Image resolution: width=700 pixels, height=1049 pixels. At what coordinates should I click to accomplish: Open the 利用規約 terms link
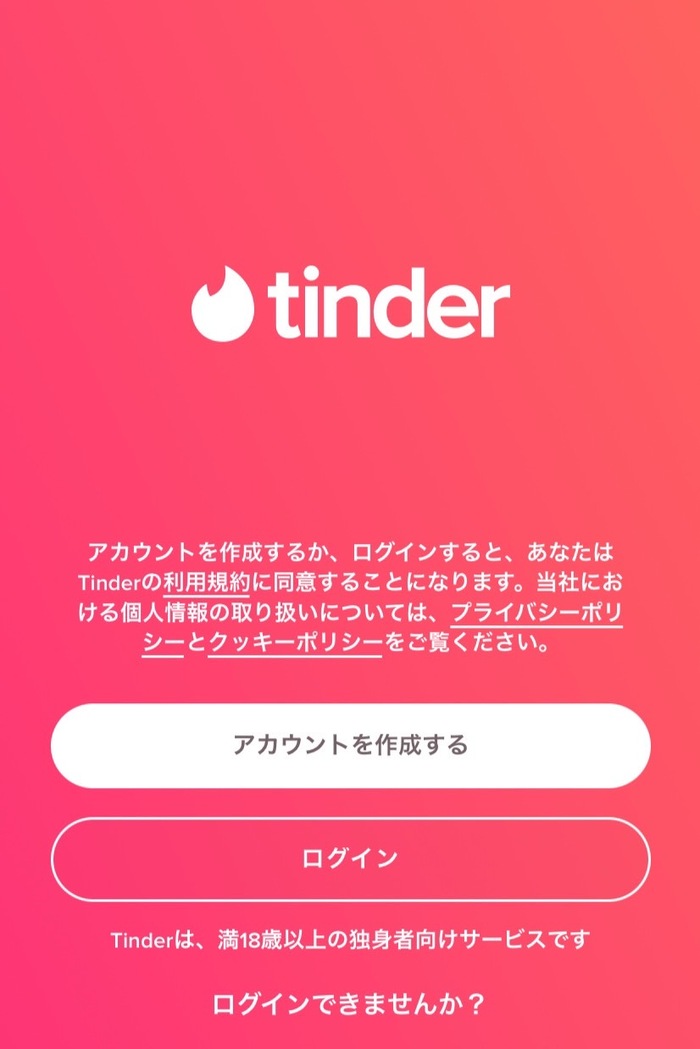[x=206, y=582]
